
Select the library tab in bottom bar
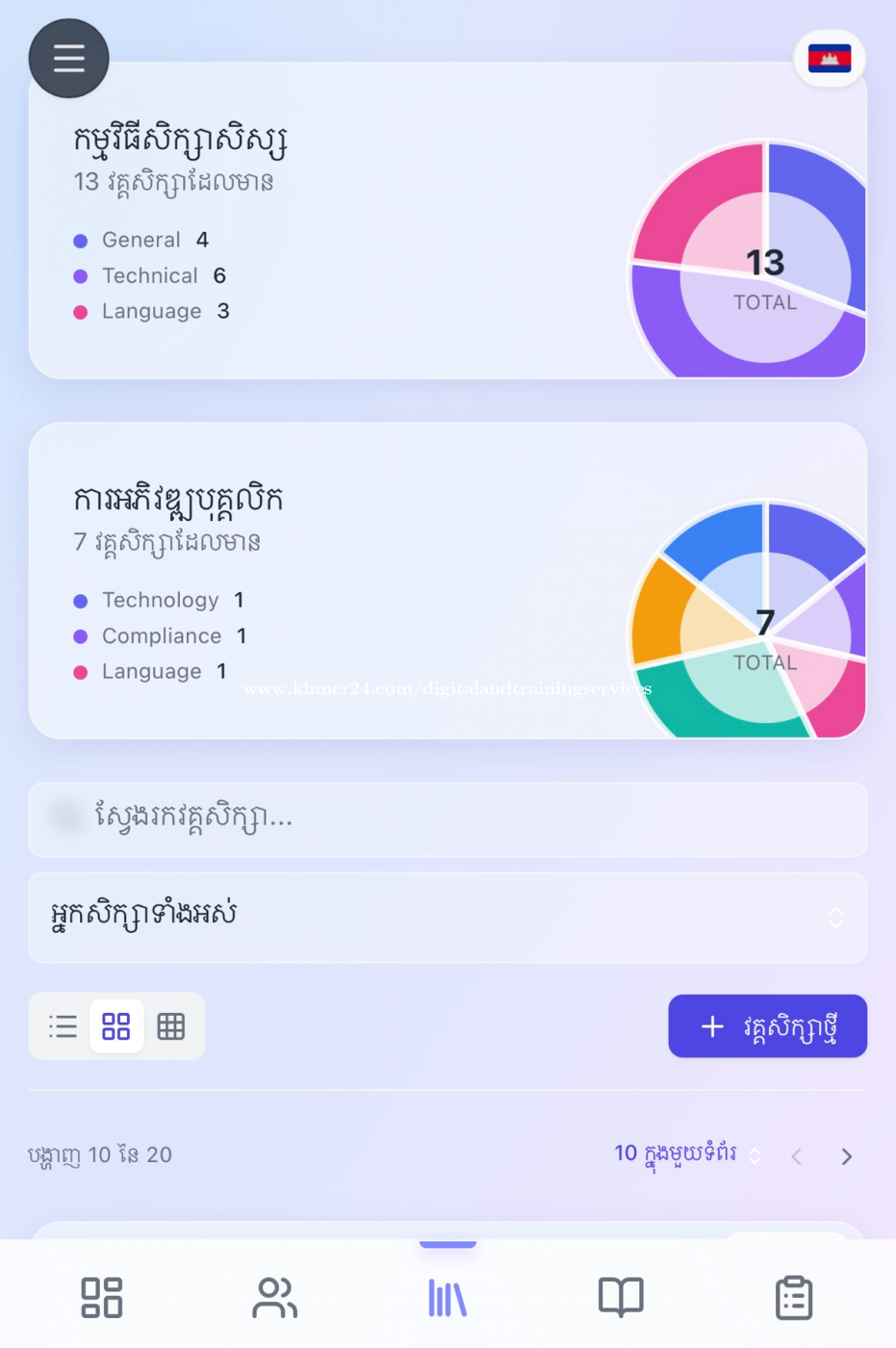point(448,1297)
